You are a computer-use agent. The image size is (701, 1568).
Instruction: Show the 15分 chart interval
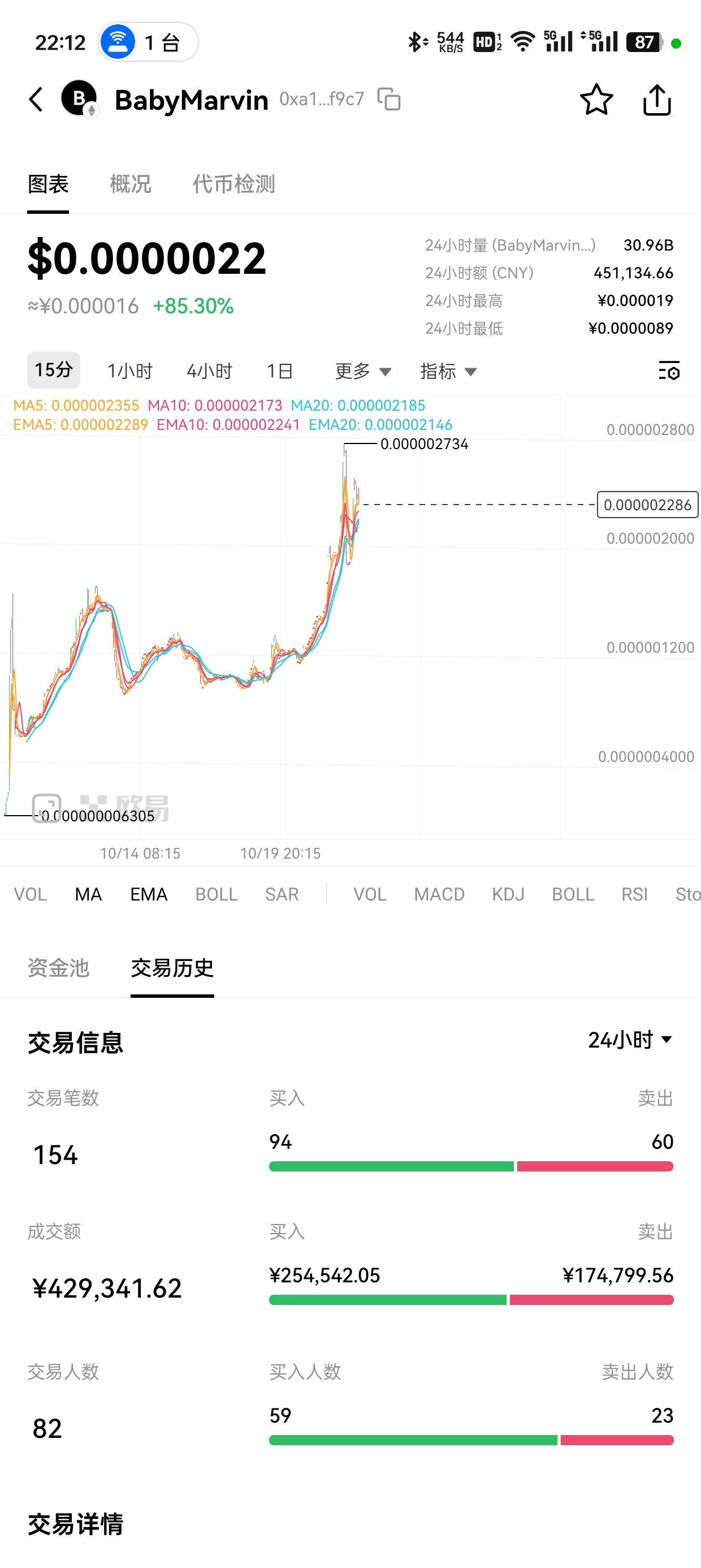pos(54,370)
